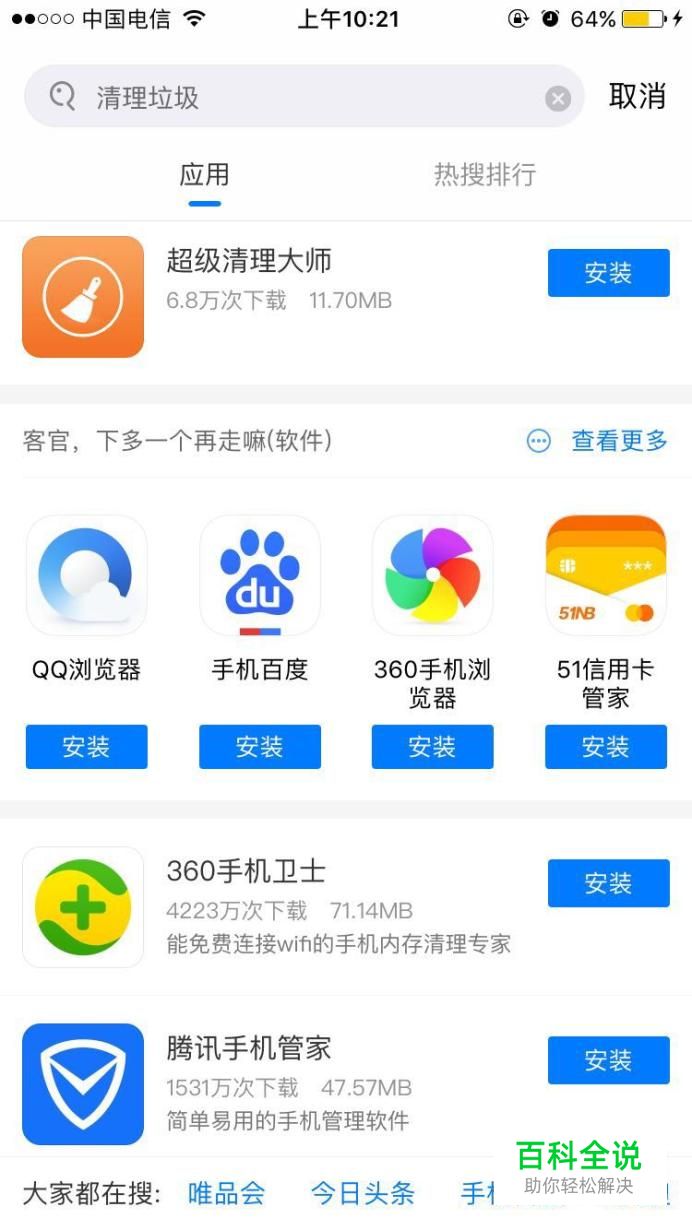Open the 手机百度 app icon
This screenshot has width=692, height=1230.
(x=259, y=575)
